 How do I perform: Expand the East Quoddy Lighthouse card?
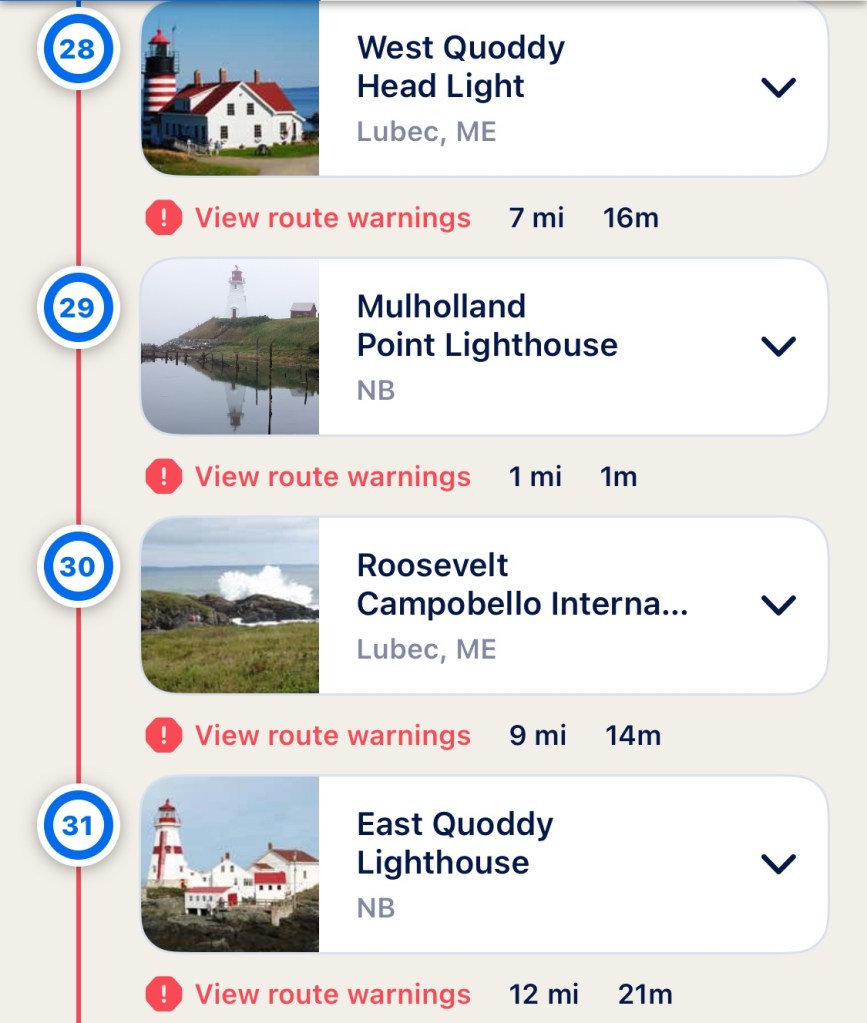point(777,863)
